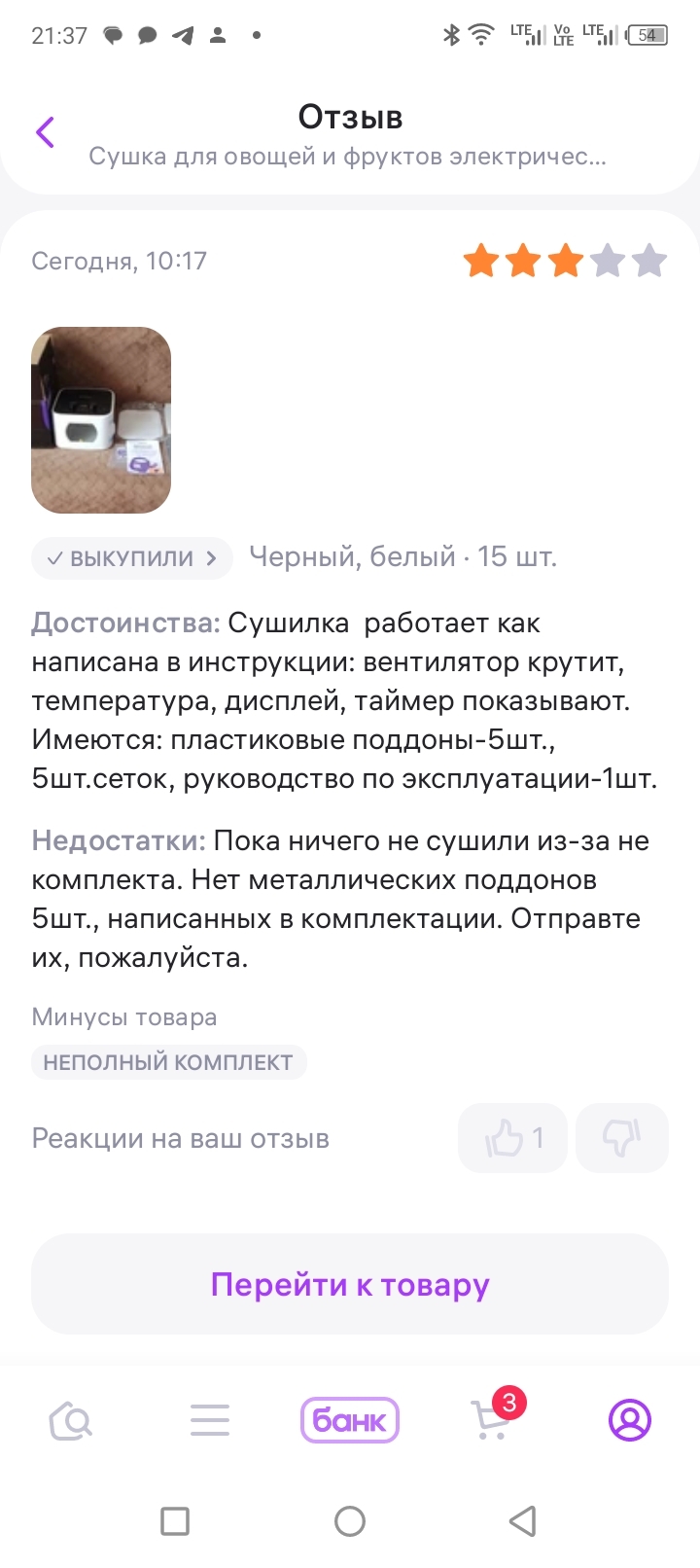Switch to the Банк tab
The height and width of the screenshot is (1568, 700).
pyautogui.click(x=350, y=1421)
